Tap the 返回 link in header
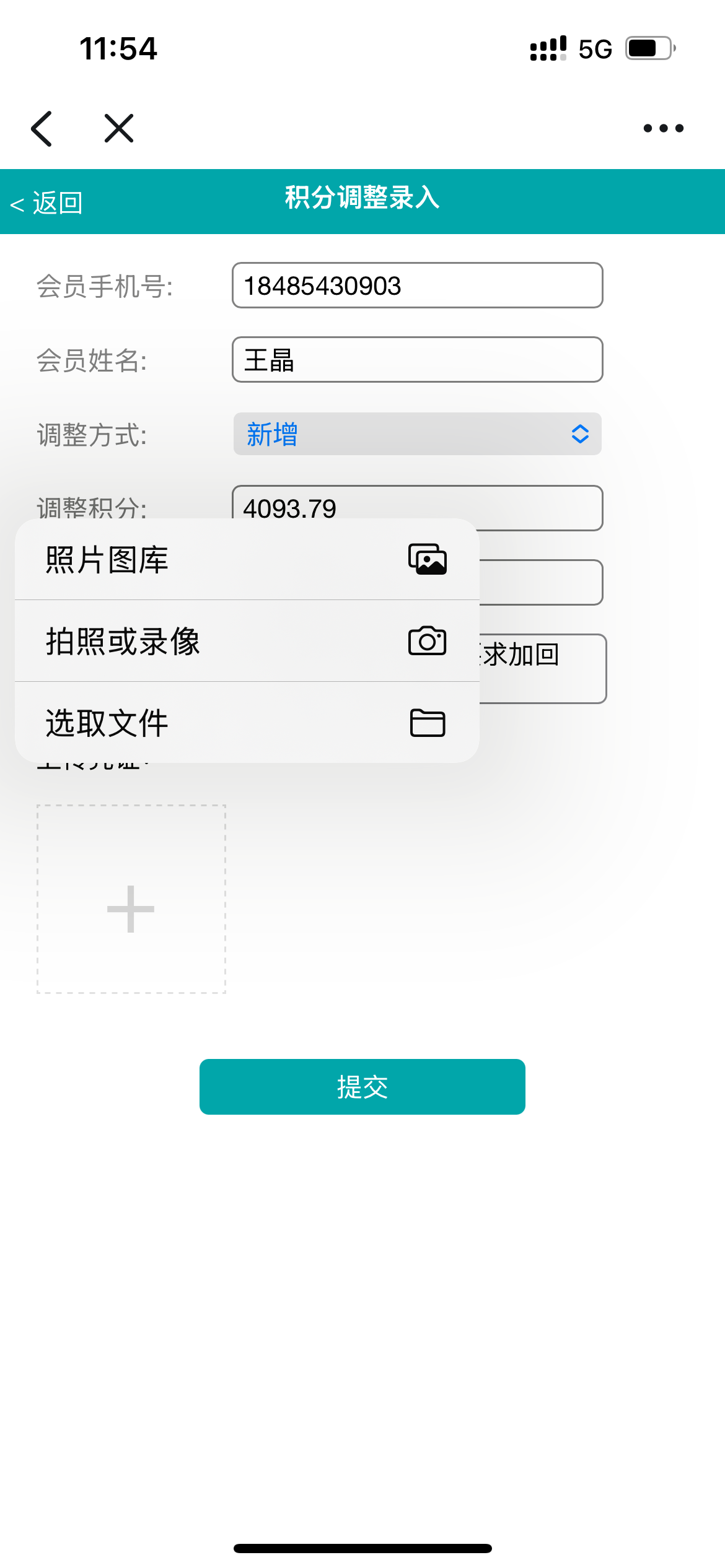The image size is (725, 1568). click(x=47, y=203)
